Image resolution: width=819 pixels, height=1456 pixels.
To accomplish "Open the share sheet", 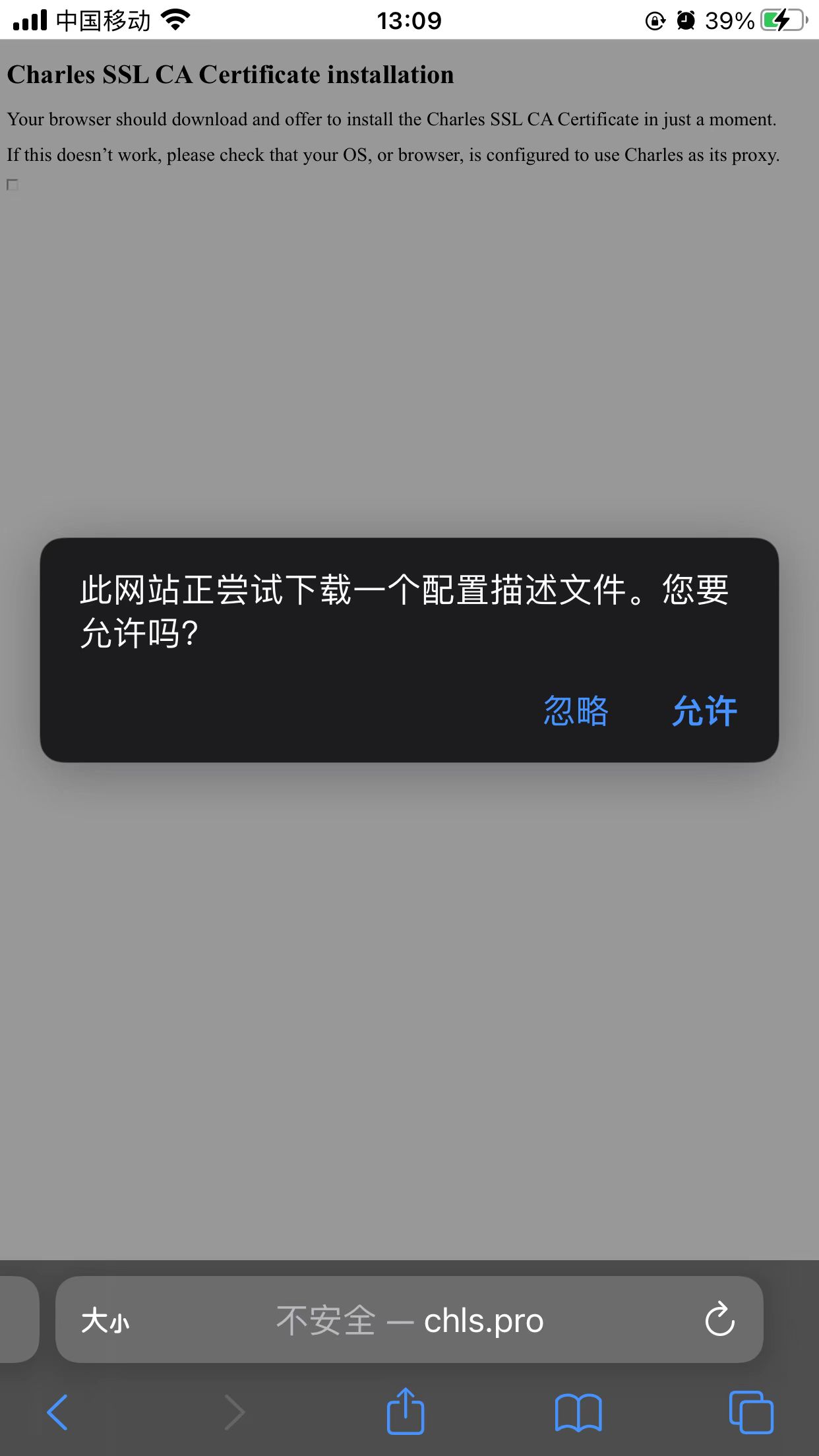I will (405, 1412).
